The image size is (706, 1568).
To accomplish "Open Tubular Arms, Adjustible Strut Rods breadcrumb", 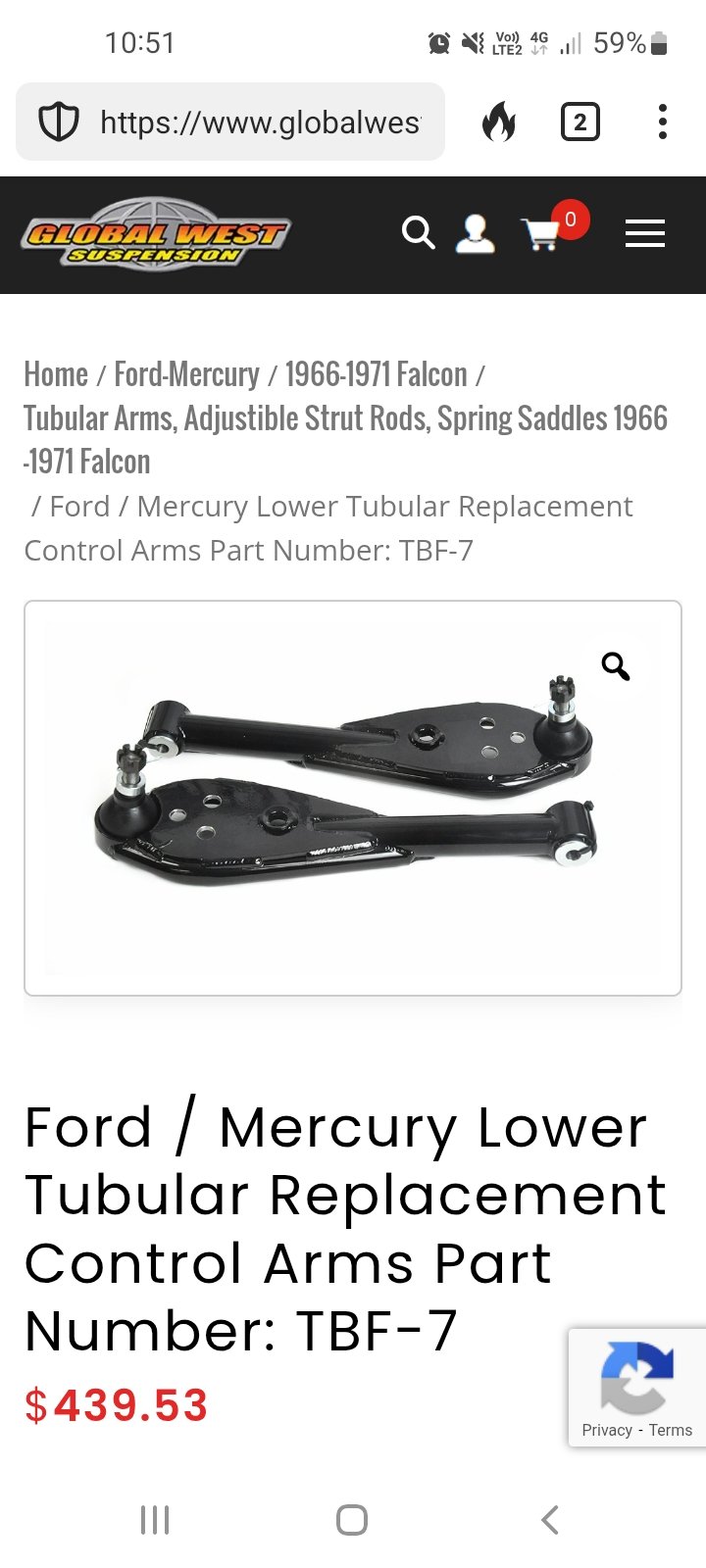I will [x=345, y=439].
